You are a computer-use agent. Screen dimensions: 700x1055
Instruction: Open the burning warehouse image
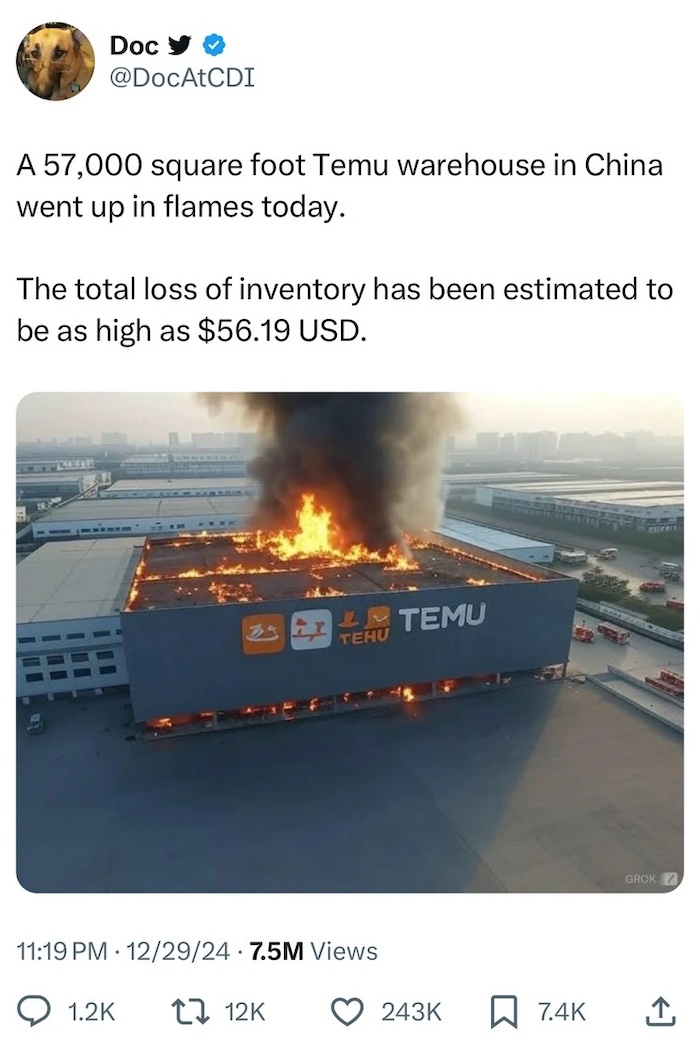pos(350,641)
